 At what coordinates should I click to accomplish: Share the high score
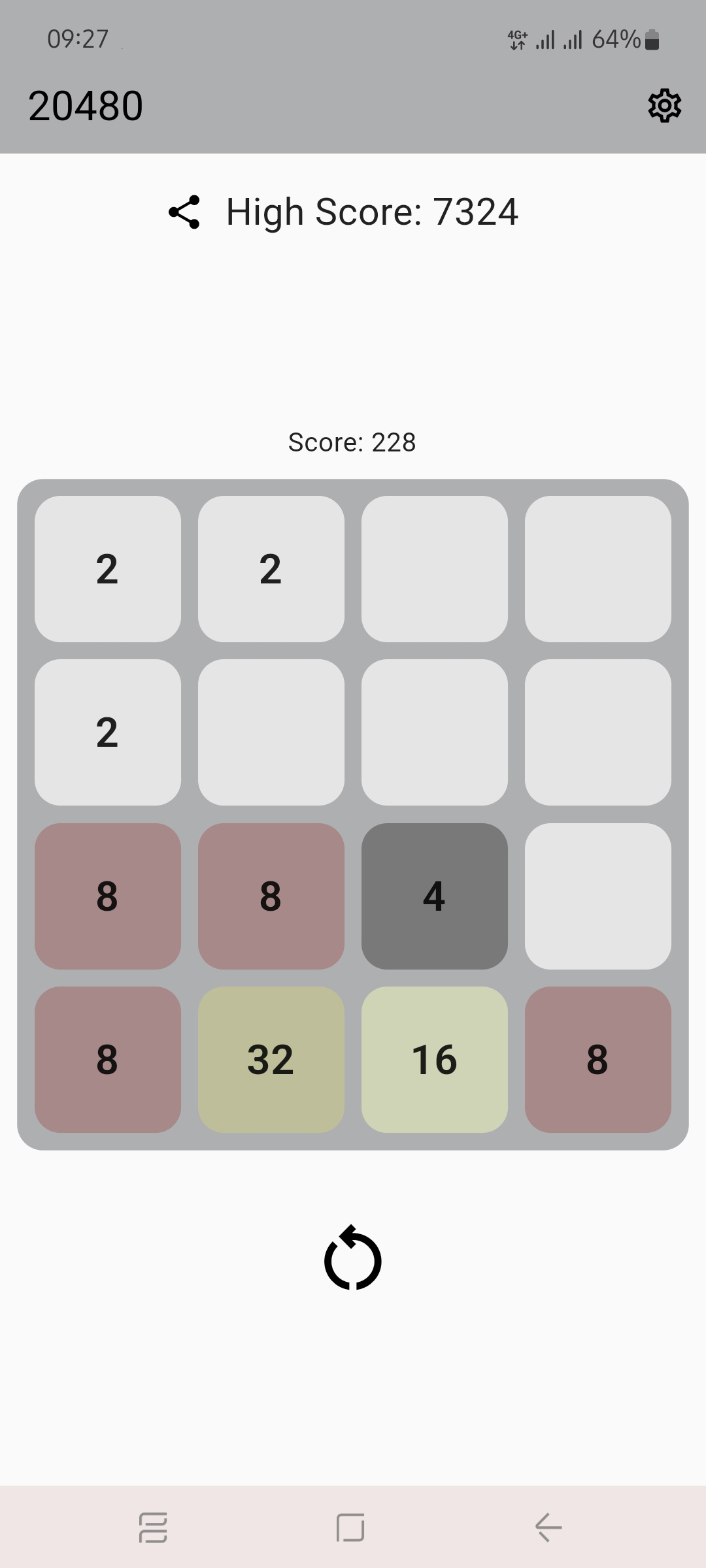click(184, 212)
